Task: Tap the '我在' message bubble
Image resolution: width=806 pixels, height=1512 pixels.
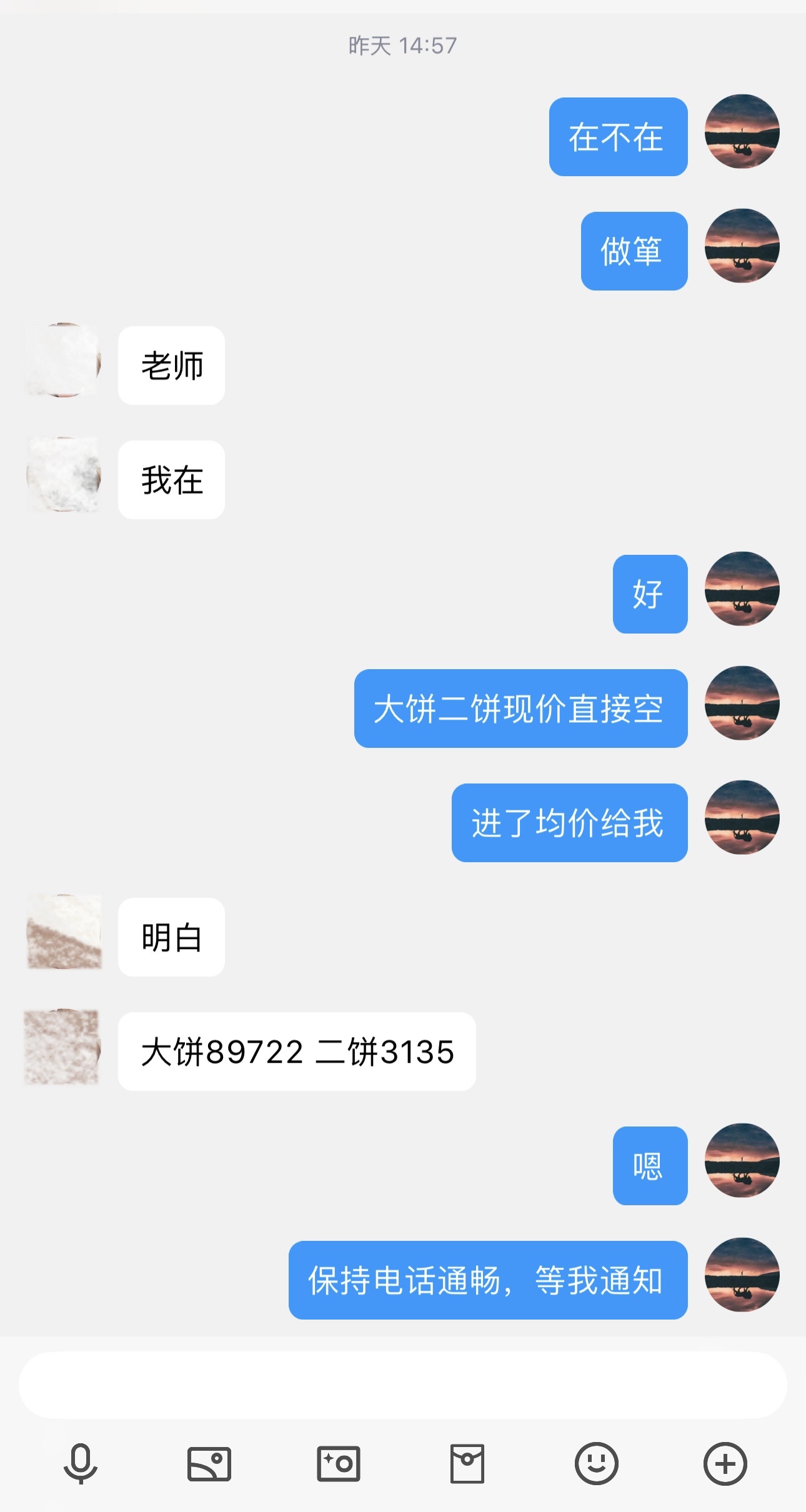Action: click(171, 479)
